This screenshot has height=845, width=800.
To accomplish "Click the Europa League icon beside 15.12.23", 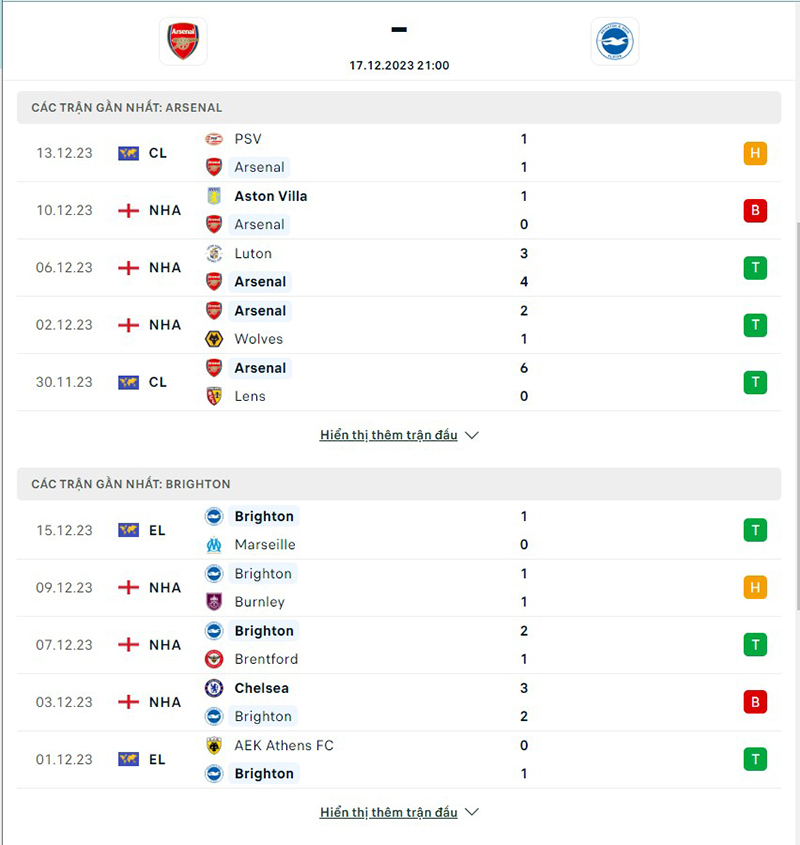I will coord(128,530).
